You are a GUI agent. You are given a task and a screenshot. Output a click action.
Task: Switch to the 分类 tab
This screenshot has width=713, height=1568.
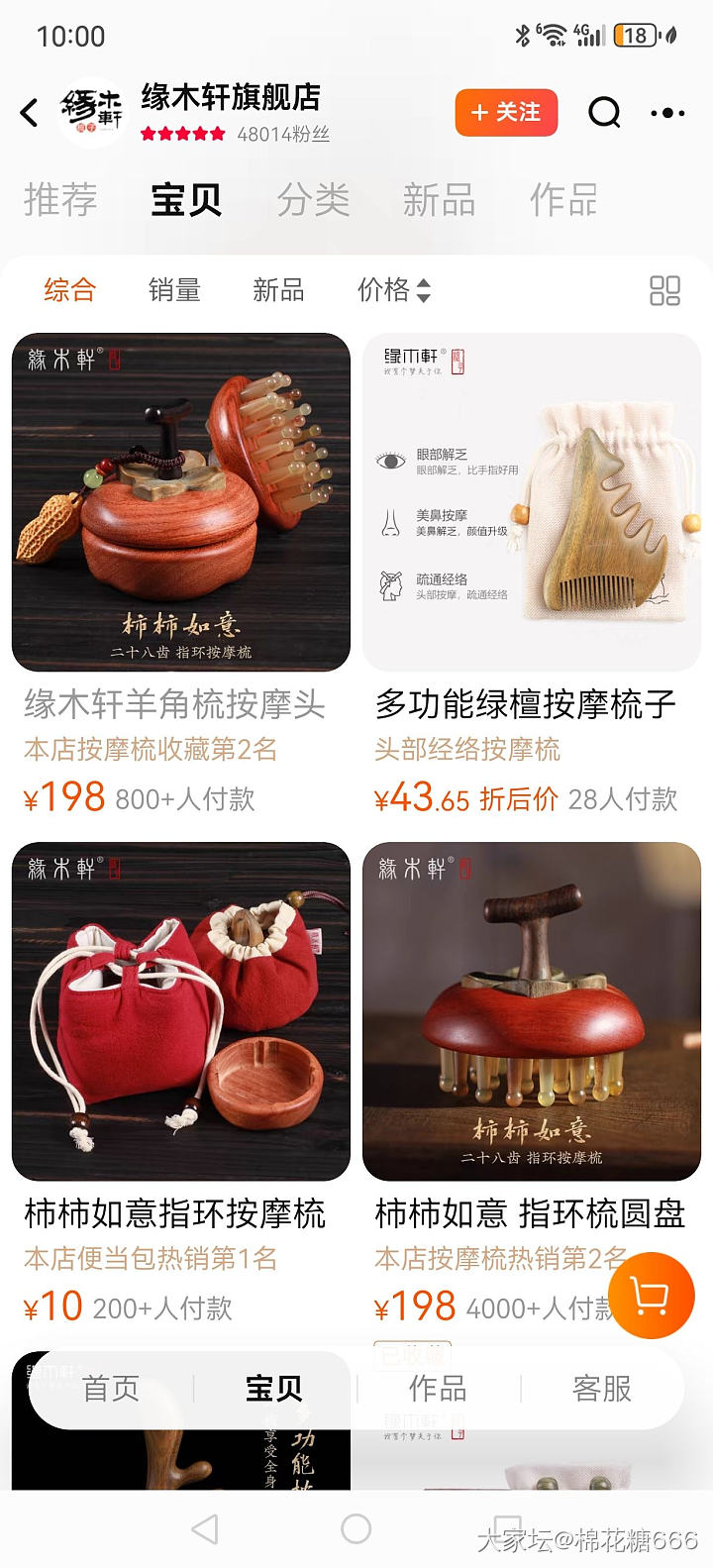point(313,200)
